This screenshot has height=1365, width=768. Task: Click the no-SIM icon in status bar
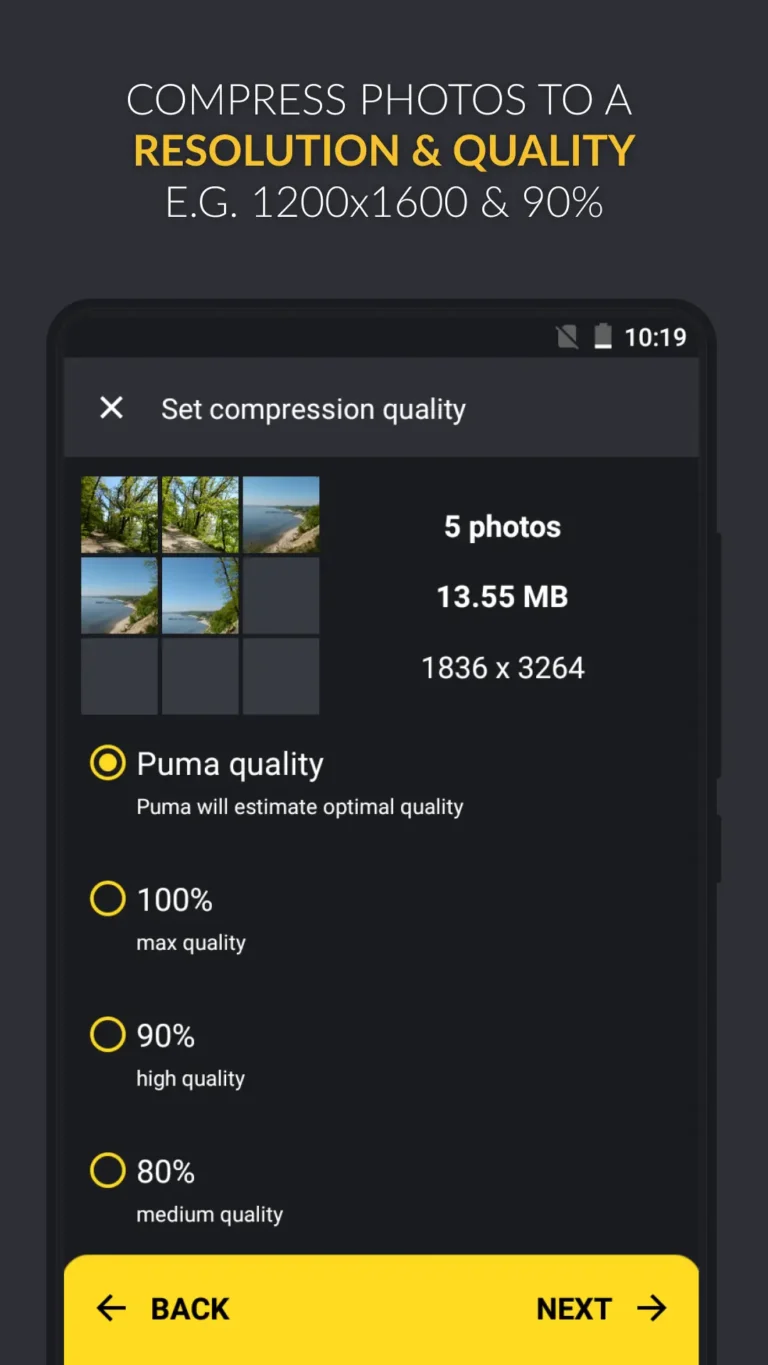(x=566, y=337)
